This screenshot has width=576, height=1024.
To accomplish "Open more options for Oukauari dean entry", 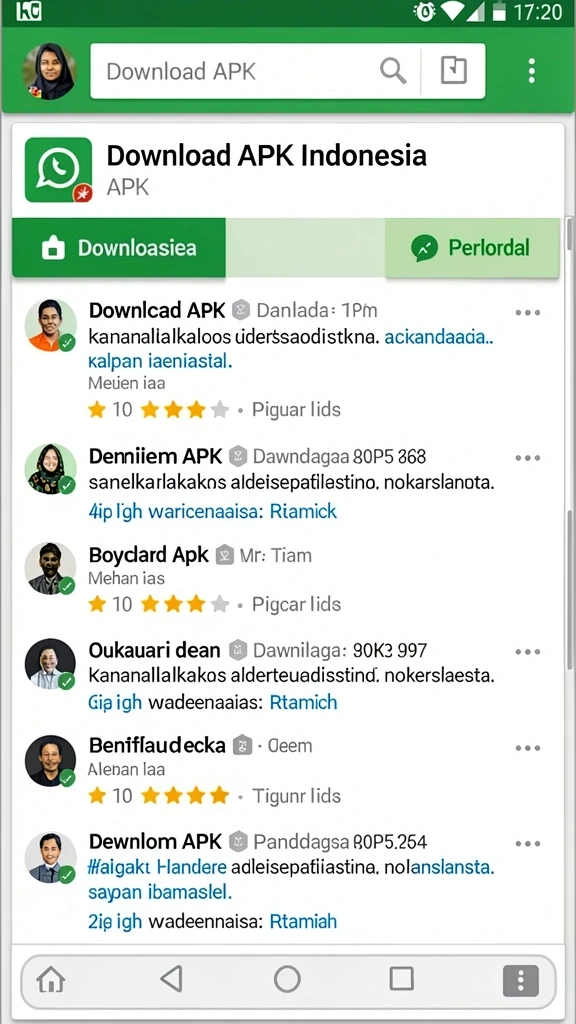I will click(528, 652).
